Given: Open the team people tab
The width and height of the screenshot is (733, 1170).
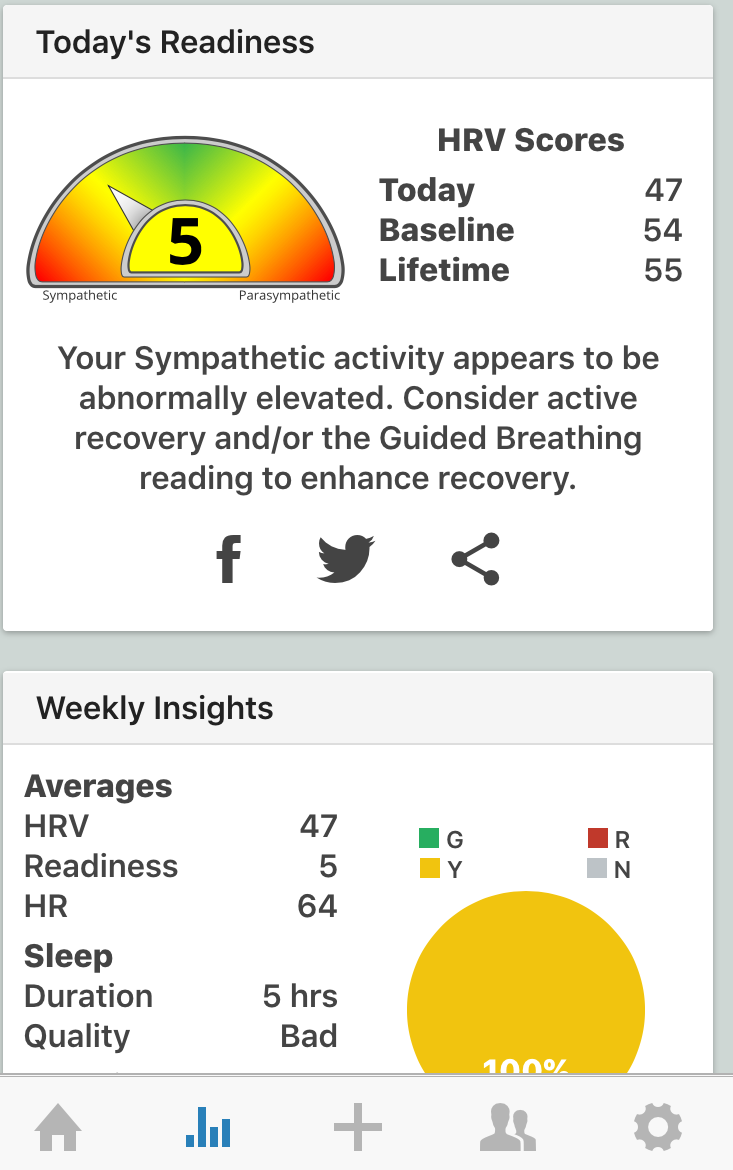Looking at the screenshot, I should (508, 1128).
